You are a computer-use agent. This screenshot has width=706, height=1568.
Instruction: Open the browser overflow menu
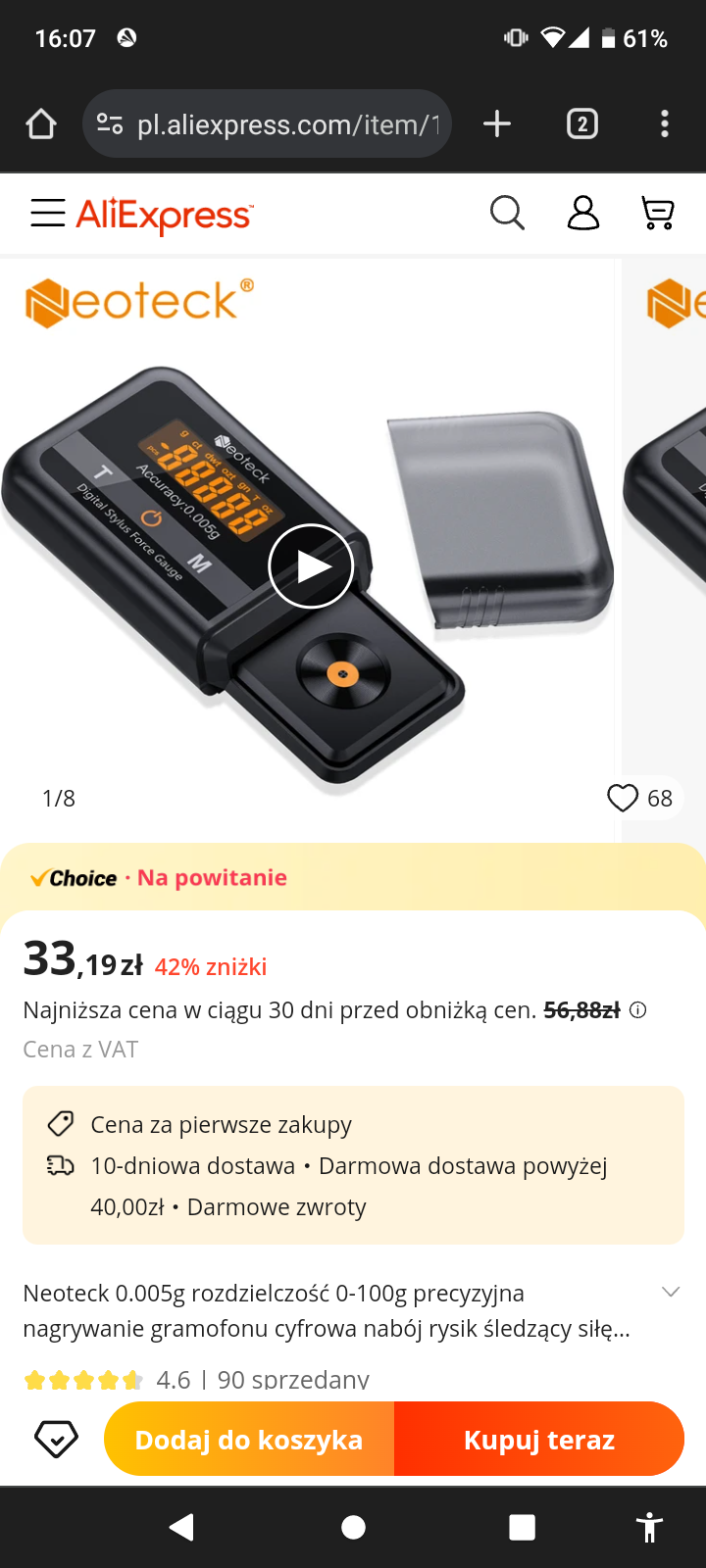[x=665, y=124]
